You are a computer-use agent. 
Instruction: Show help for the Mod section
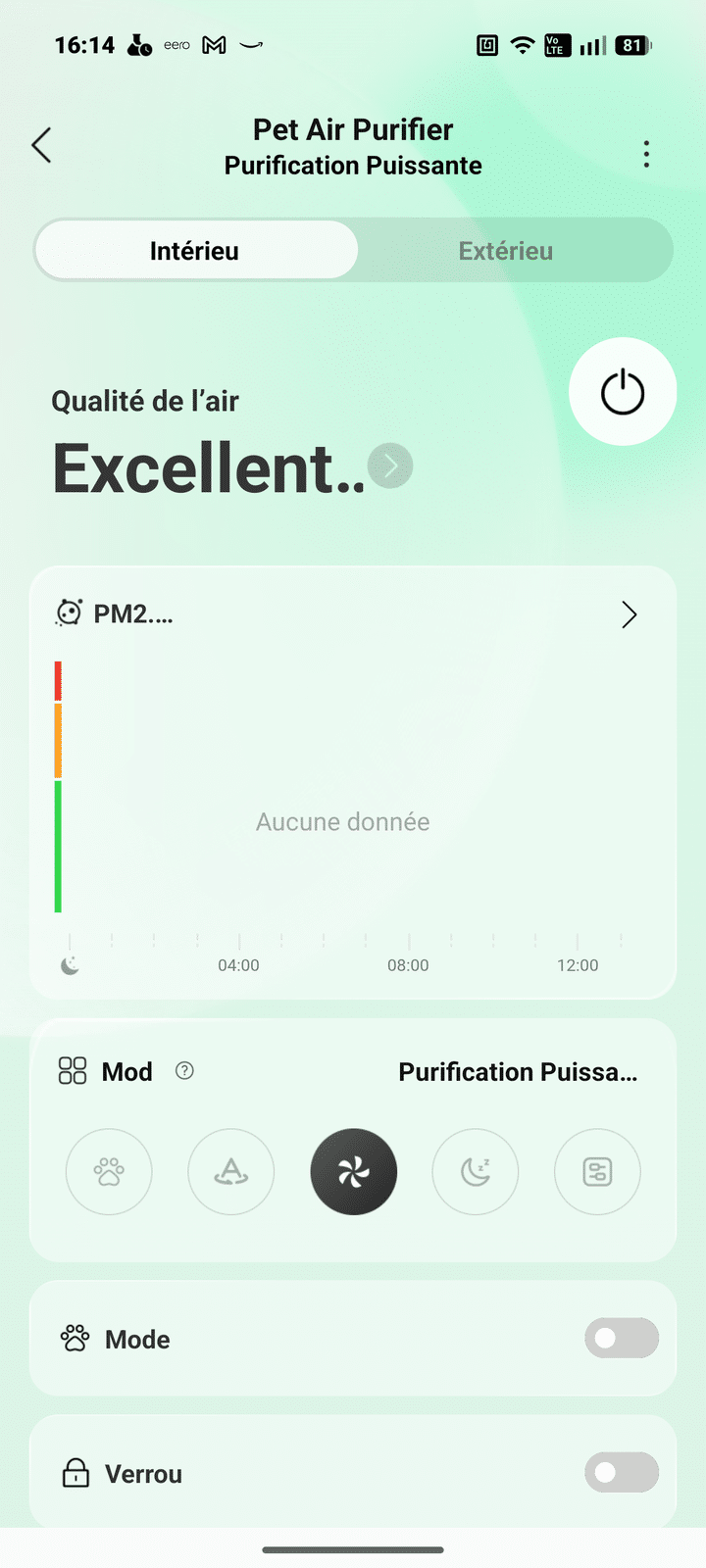point(184,1071)
